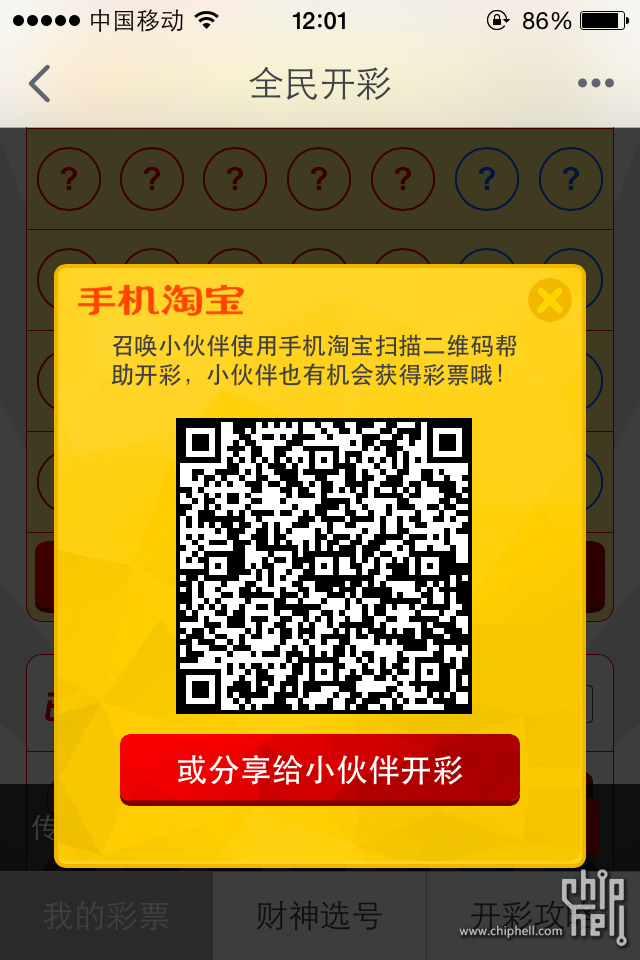
Task: Switch to the 我的彩票 tab
Action: tap(106, 916)
